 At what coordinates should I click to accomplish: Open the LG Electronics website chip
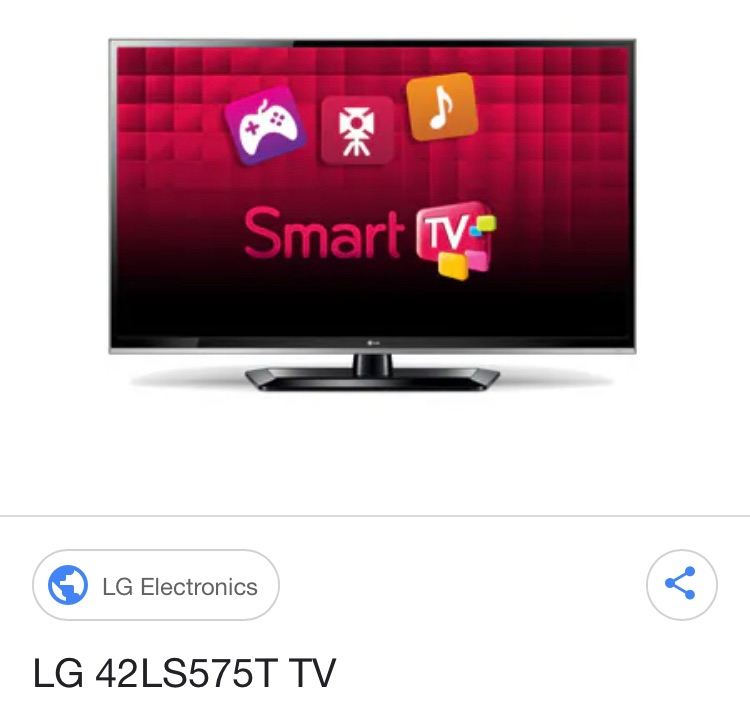[156, 586]
